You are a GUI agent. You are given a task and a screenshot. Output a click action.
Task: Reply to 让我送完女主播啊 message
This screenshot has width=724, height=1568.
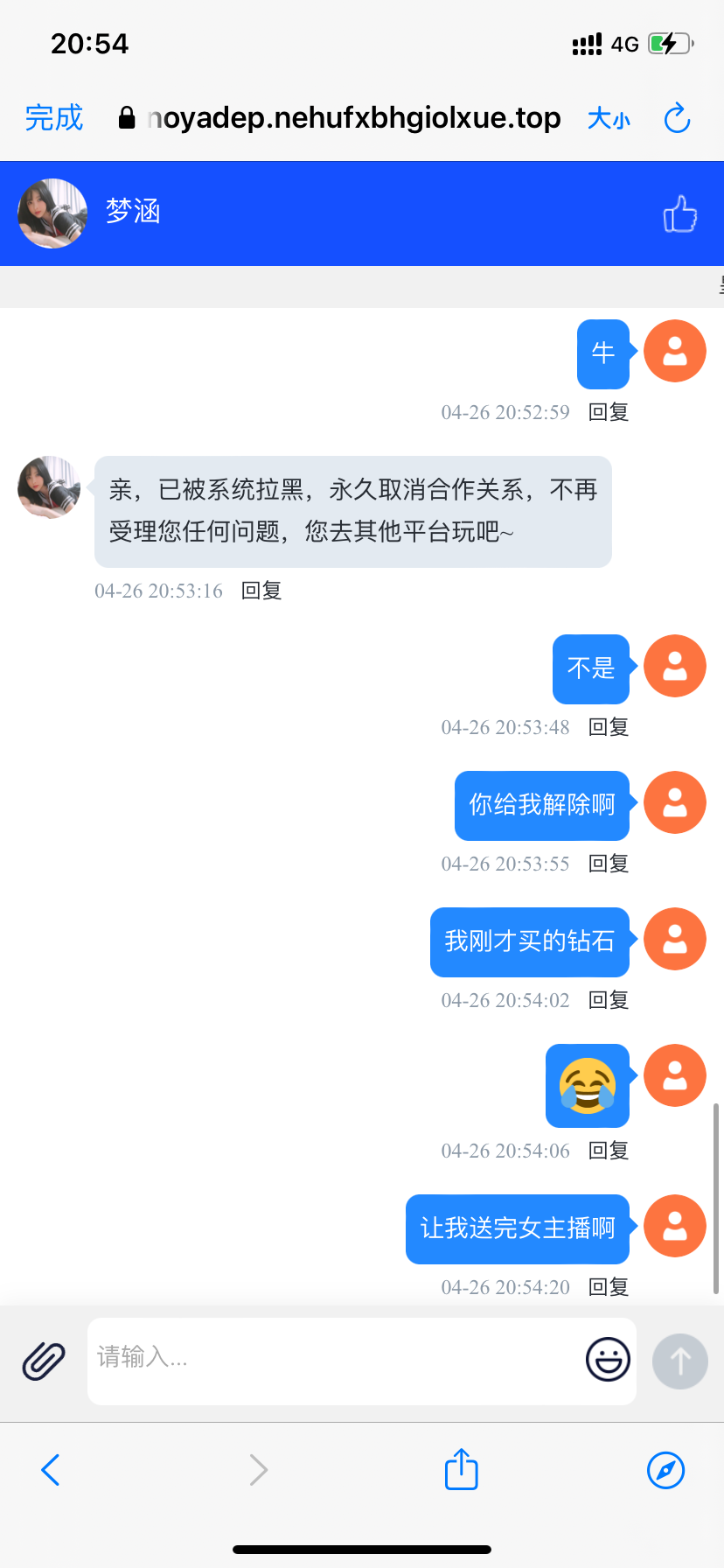pyautogui.click(x=609, y=1287)
